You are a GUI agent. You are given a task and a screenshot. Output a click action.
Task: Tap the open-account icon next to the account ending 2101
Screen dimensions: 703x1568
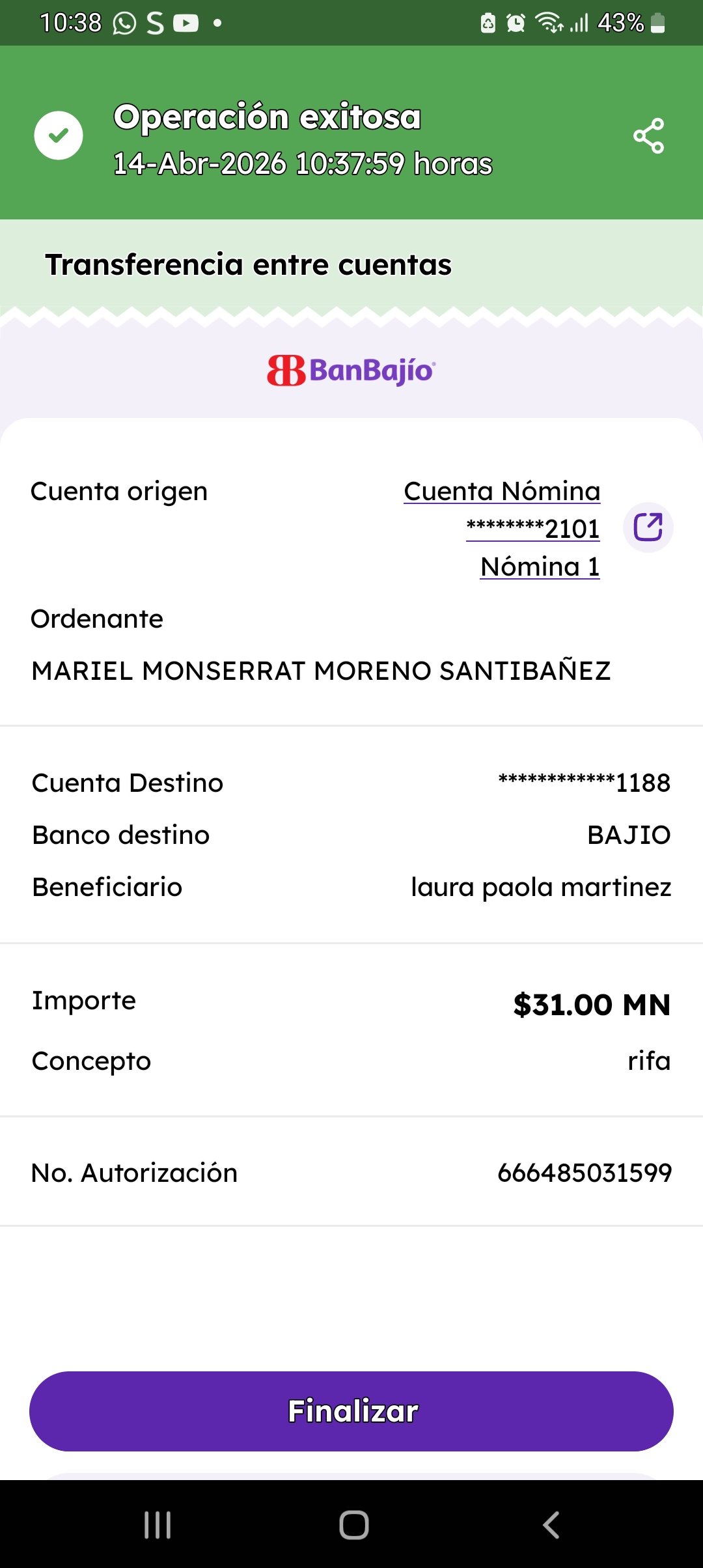click(x=648, y=527)
